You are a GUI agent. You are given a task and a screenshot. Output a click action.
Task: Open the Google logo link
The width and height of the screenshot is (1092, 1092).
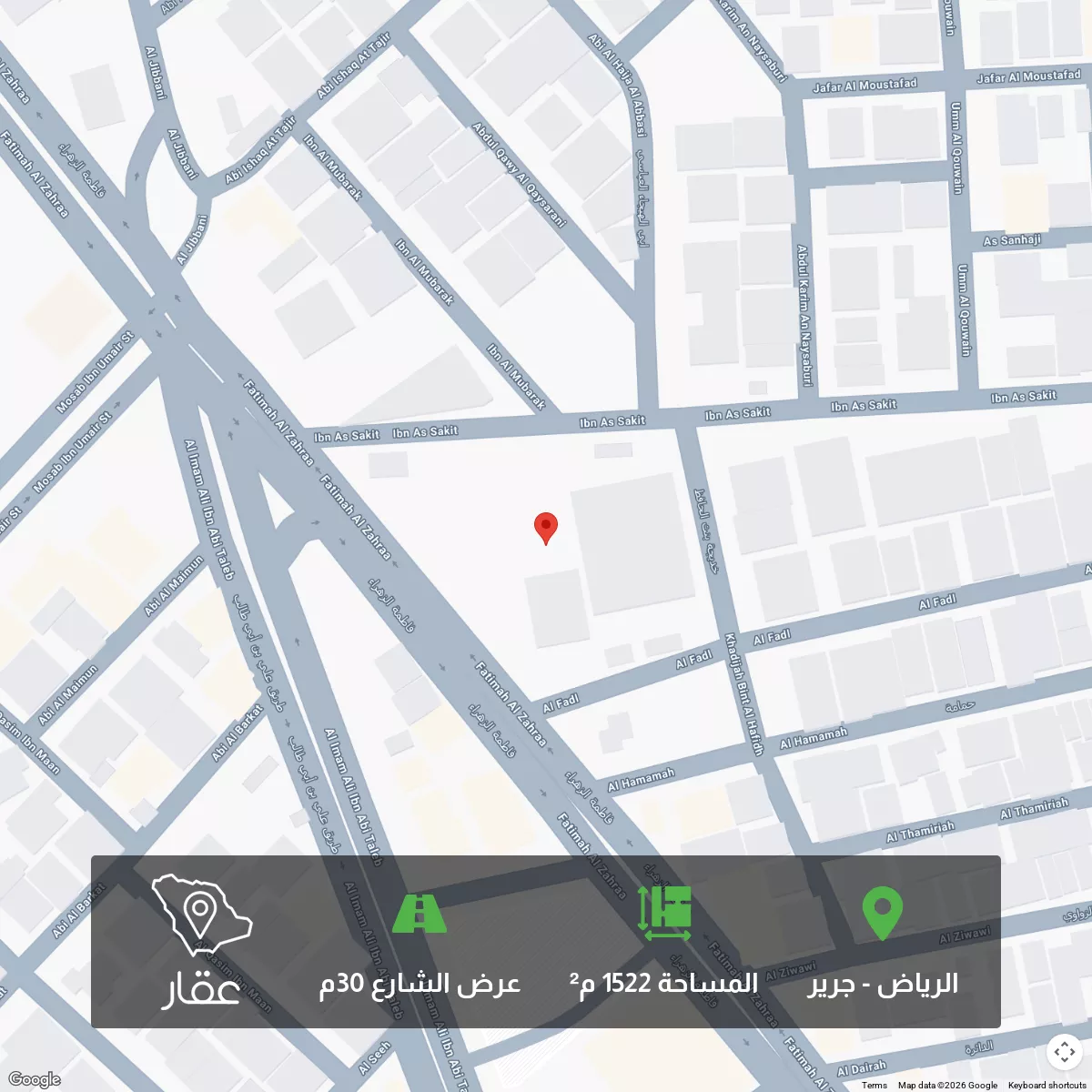click(34, 1079)
